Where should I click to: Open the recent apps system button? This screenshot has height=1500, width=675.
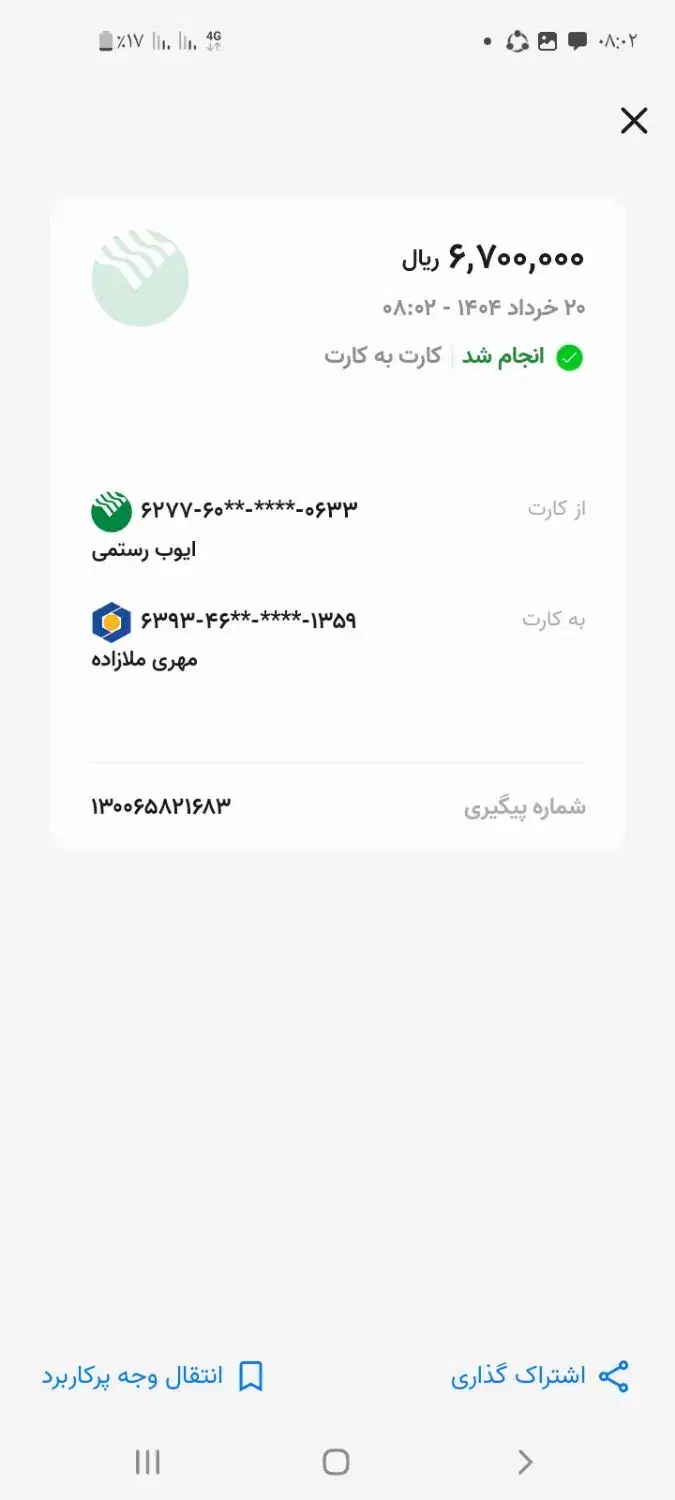(x=147, y=1462)
